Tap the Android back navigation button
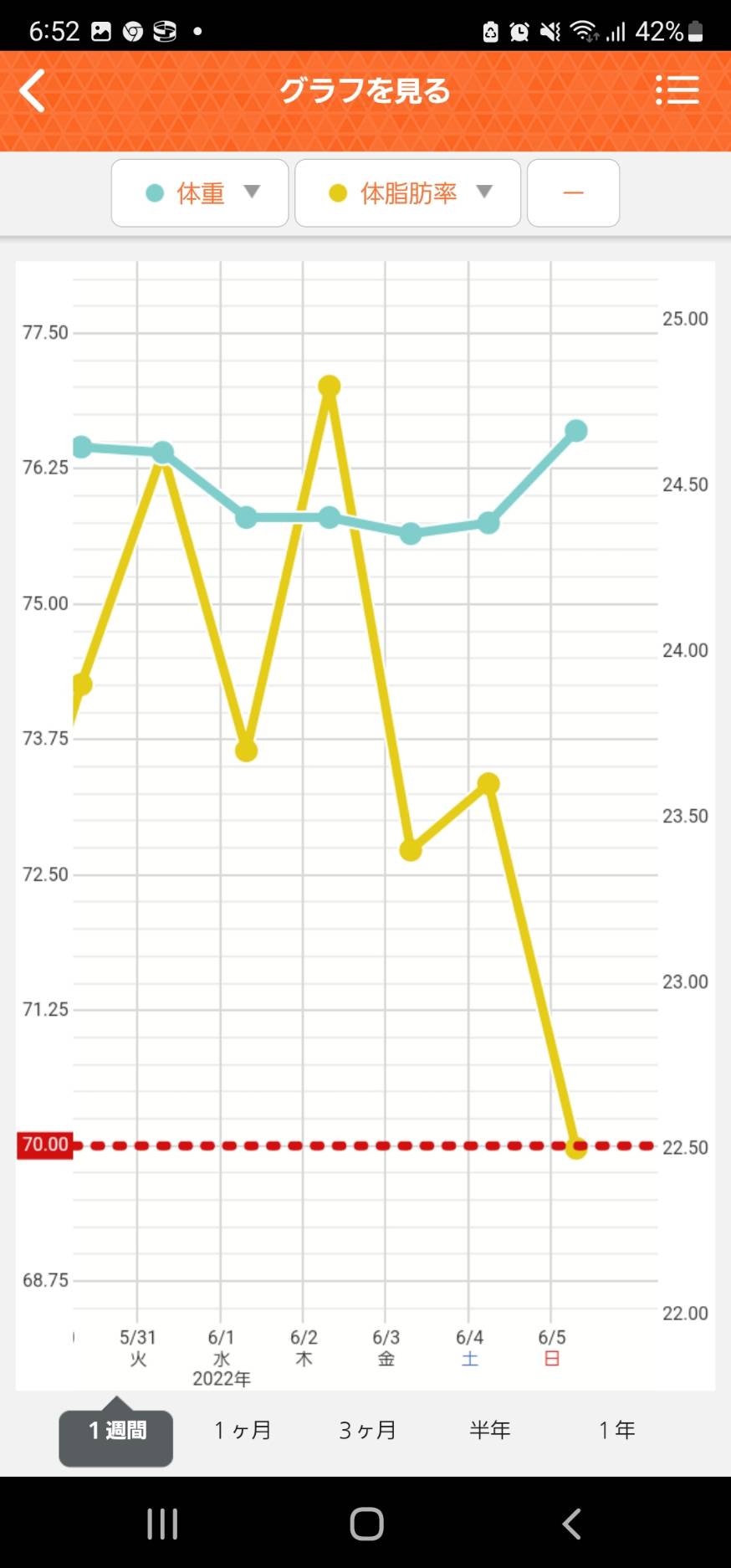This screenshot has width=731, height=1568. (x=571, y=1524)
